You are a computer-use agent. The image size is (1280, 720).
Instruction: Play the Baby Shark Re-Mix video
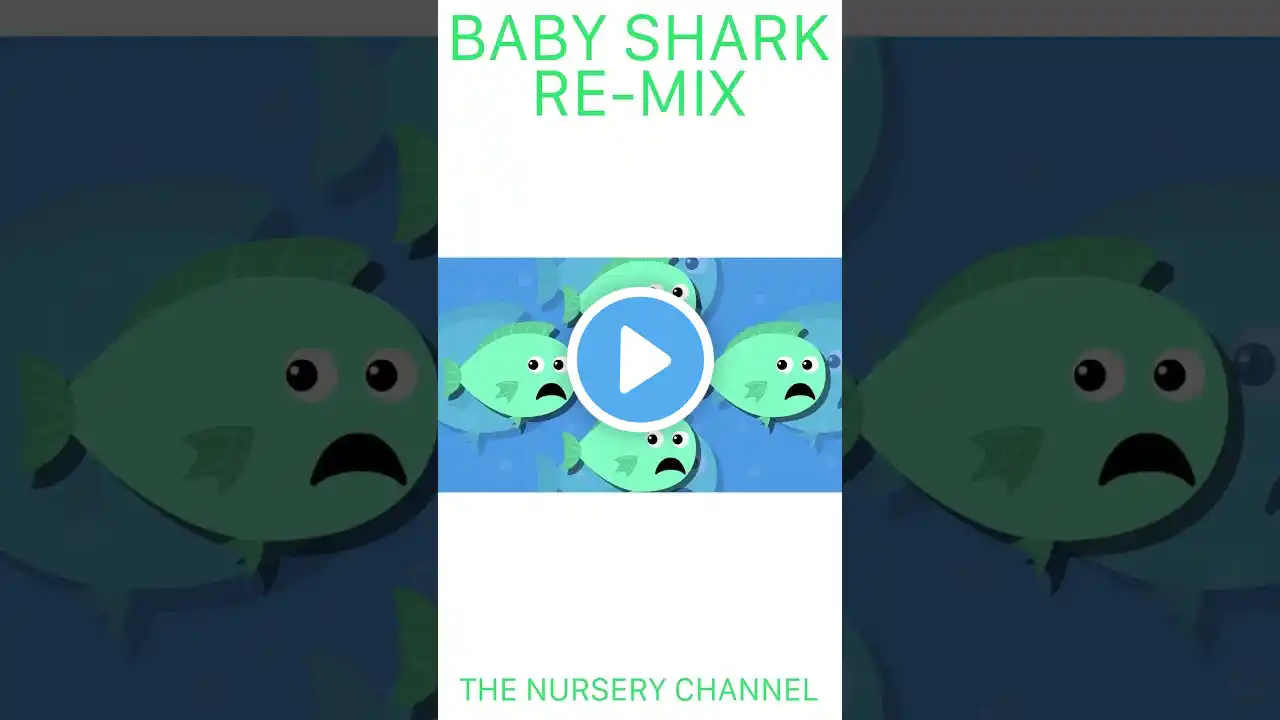click(x=640, y=359)
